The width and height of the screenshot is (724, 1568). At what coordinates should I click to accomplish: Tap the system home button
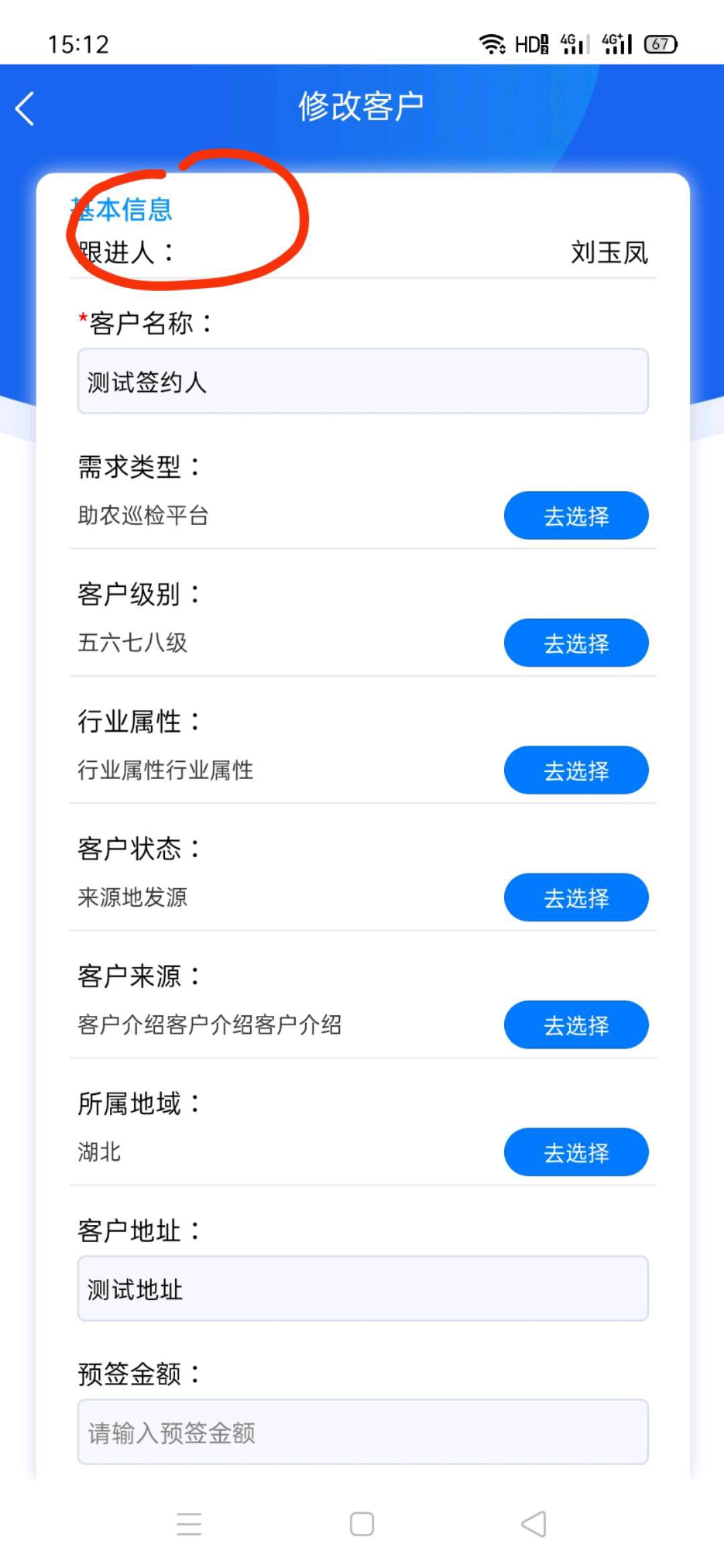click(362, 1524)
